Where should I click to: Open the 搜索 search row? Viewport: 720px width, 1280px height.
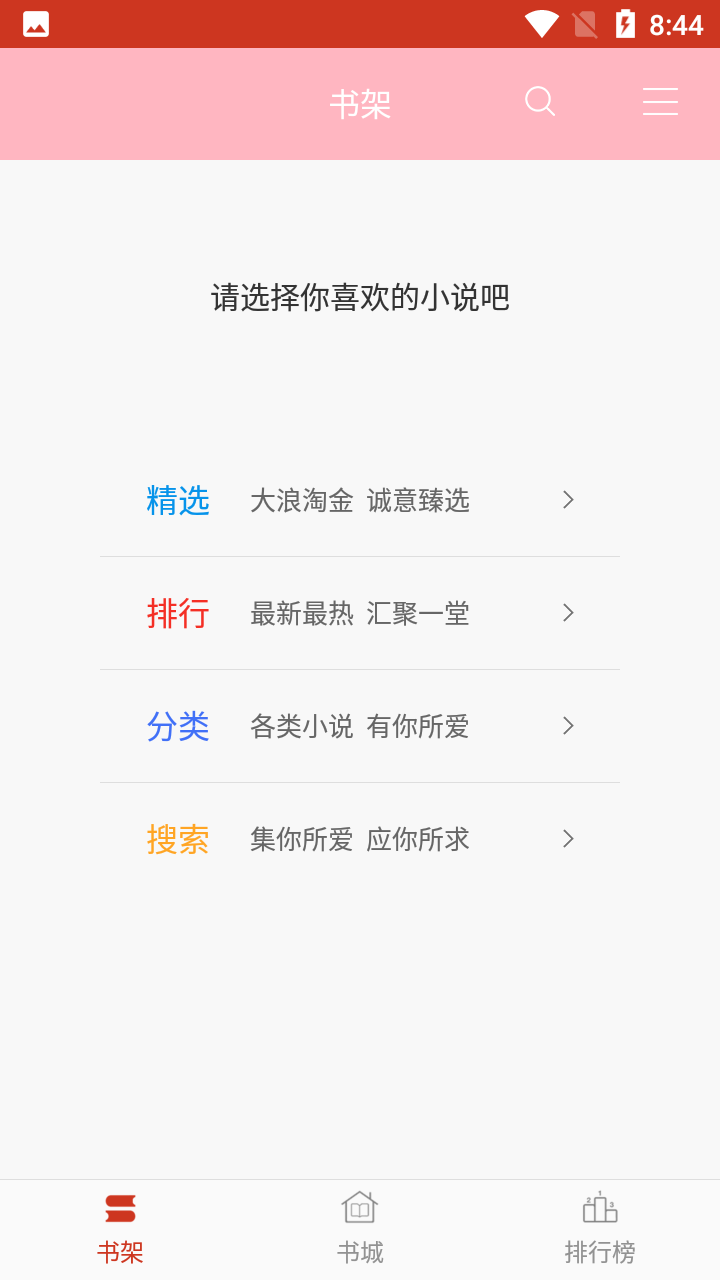coord(360,839)
